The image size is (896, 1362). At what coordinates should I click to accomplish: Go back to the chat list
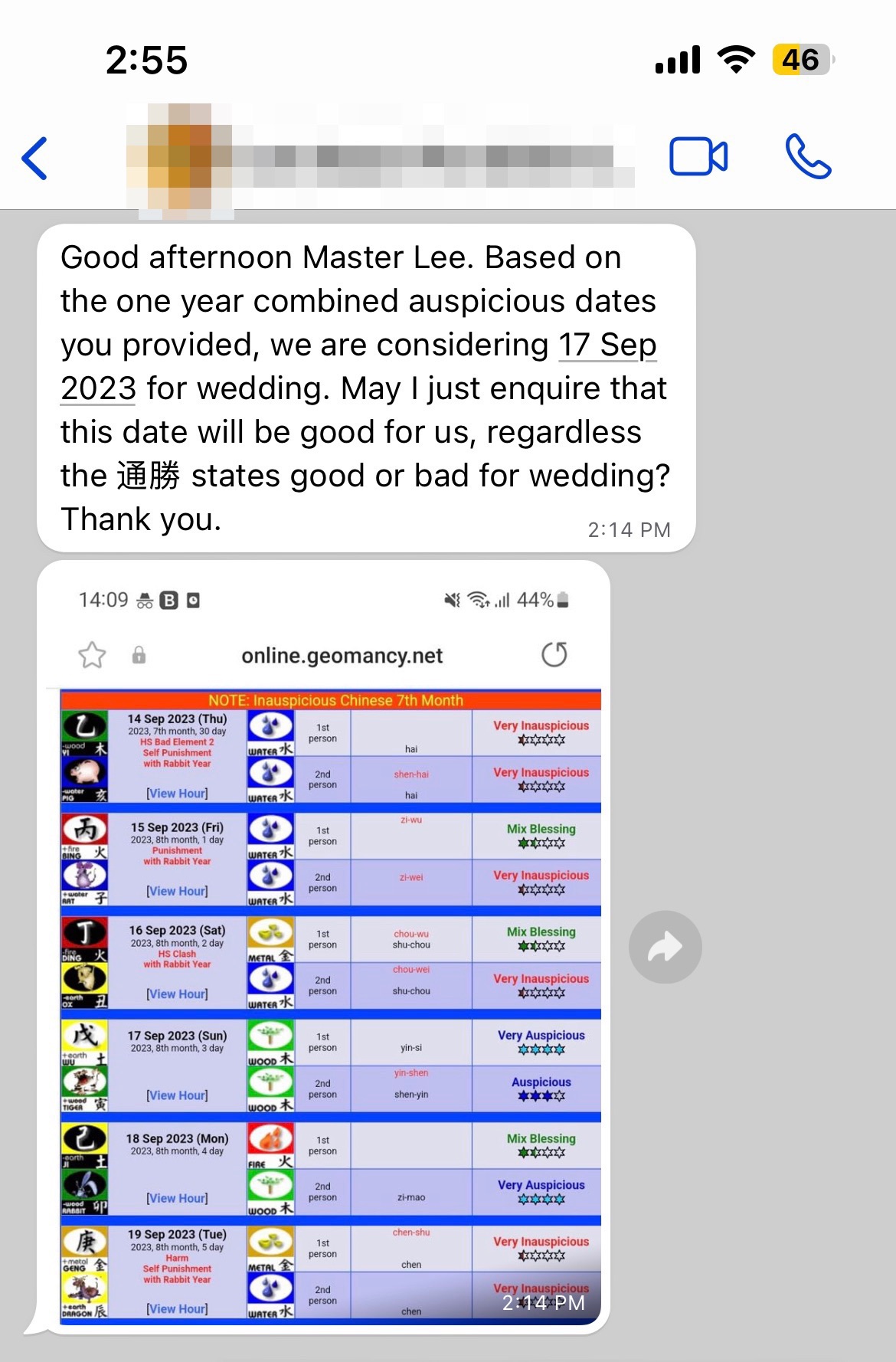point(35,158)
